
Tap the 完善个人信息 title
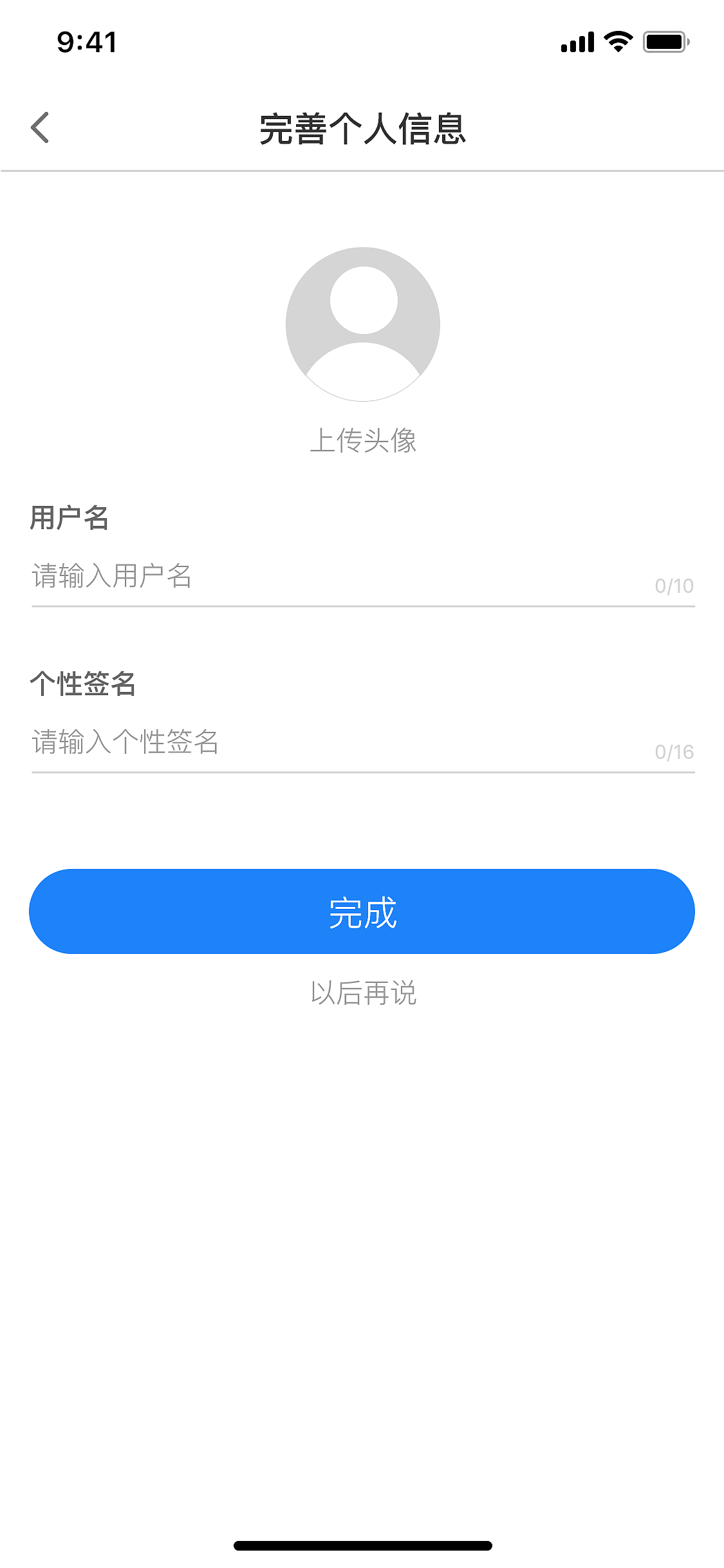[x=362, y=127]
